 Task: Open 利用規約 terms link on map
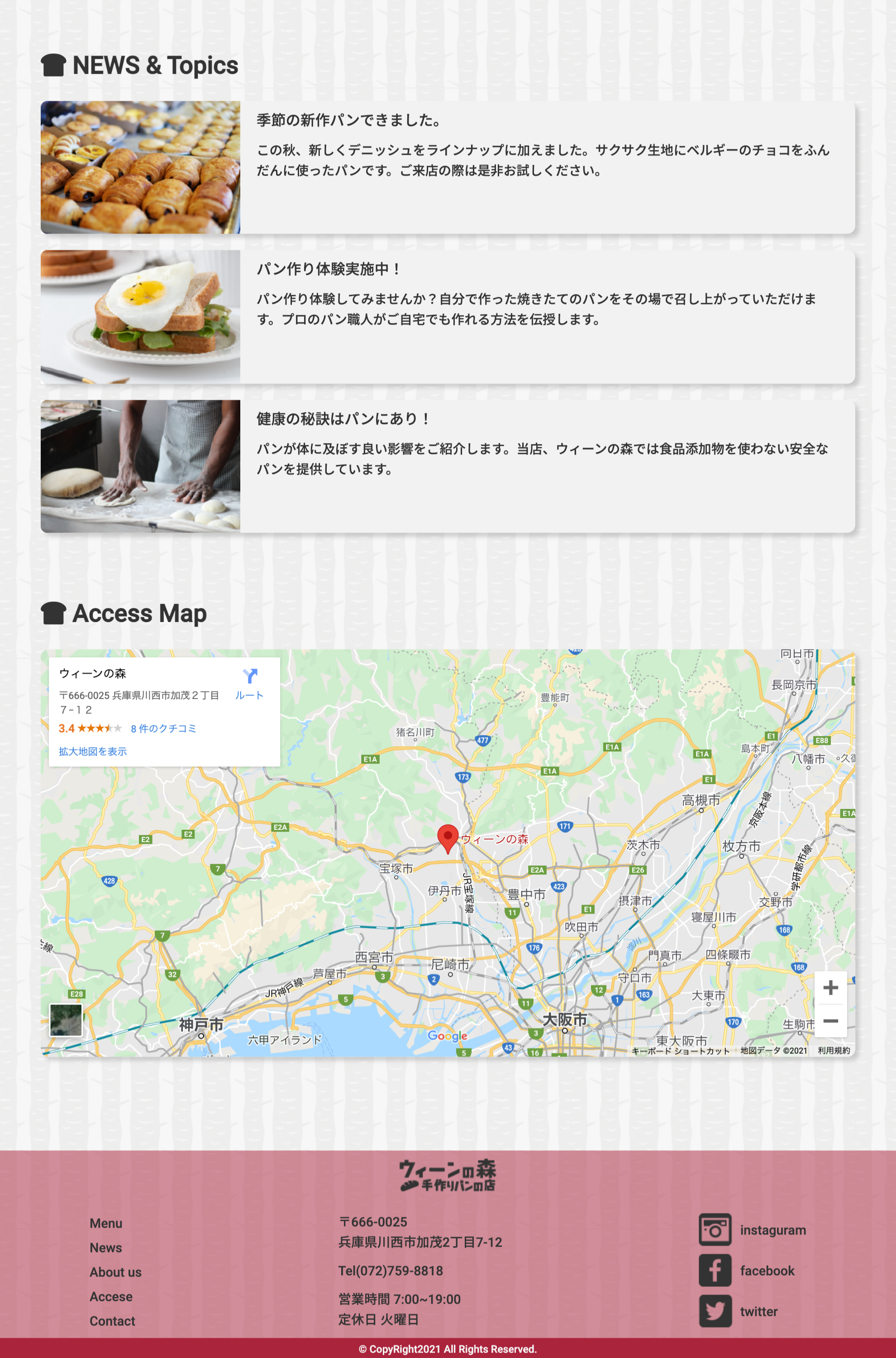pos(833,1051)
